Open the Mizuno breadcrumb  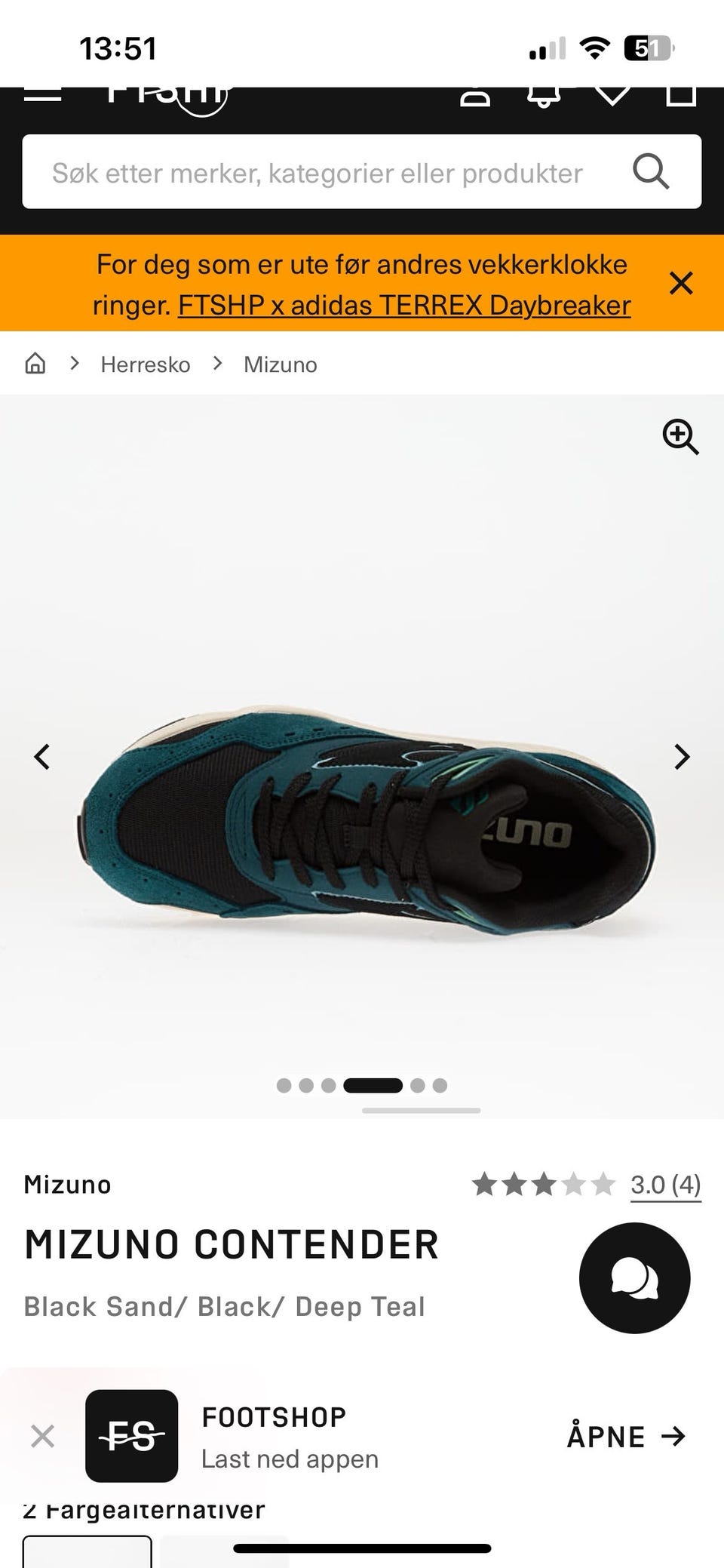tap(281, 364)
